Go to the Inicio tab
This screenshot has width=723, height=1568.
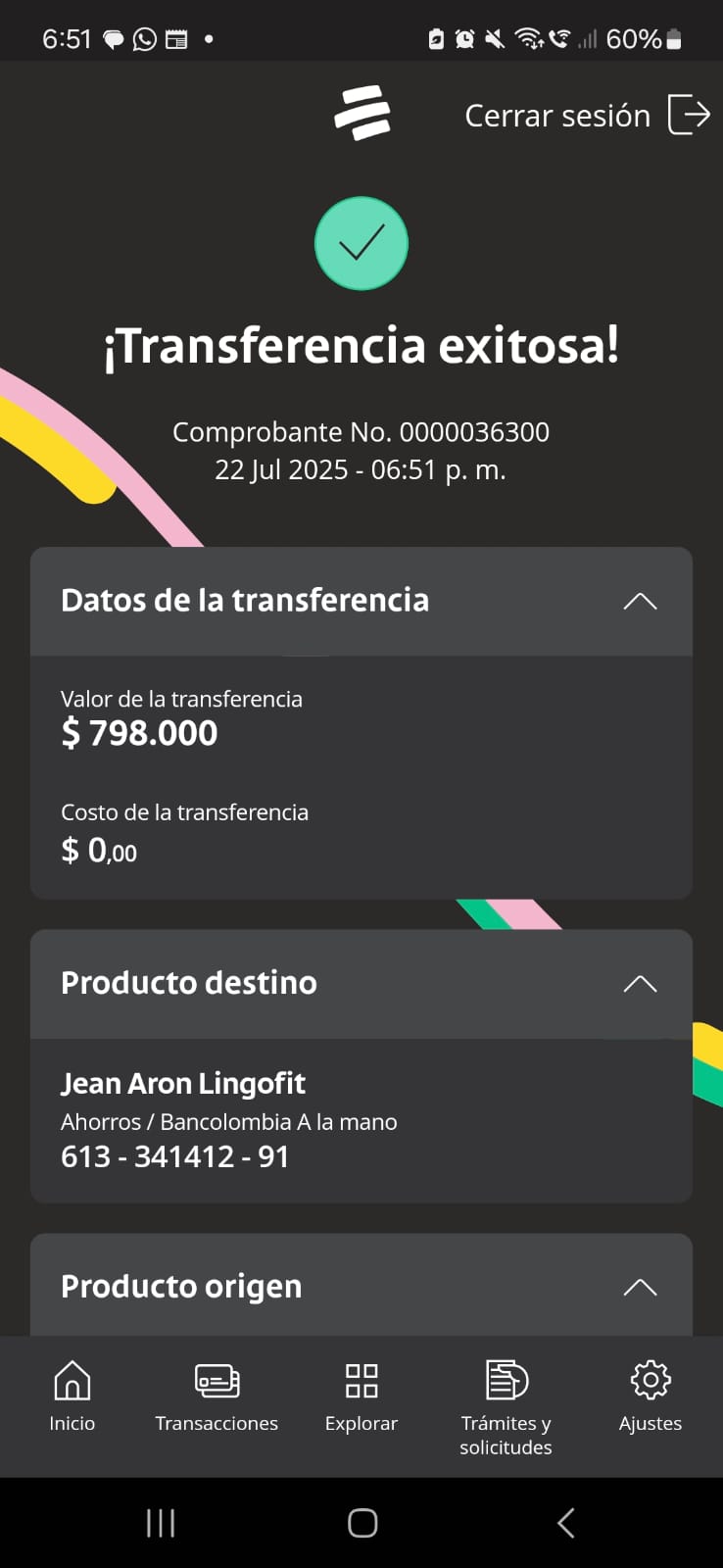click(72, 1396)
